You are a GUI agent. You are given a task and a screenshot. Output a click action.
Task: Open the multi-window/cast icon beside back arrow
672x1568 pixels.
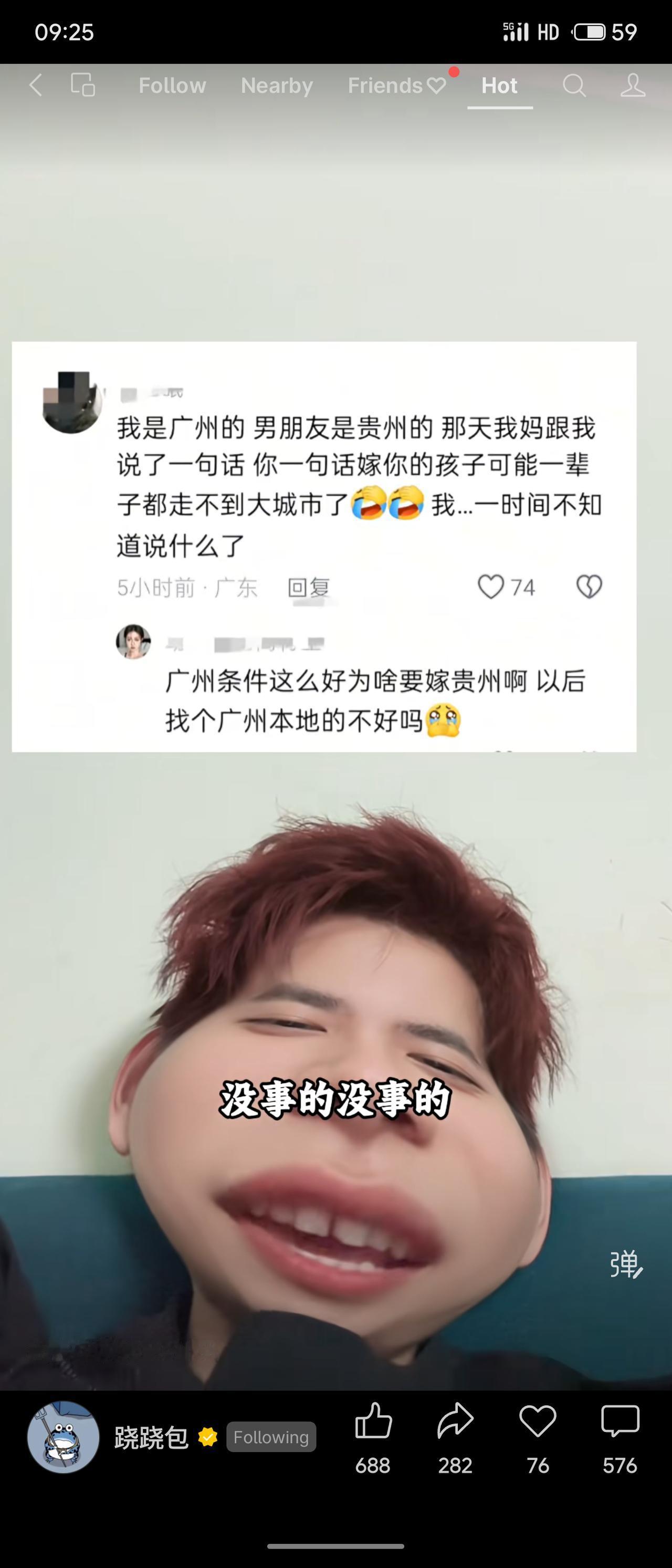click(x=83, y=85)
